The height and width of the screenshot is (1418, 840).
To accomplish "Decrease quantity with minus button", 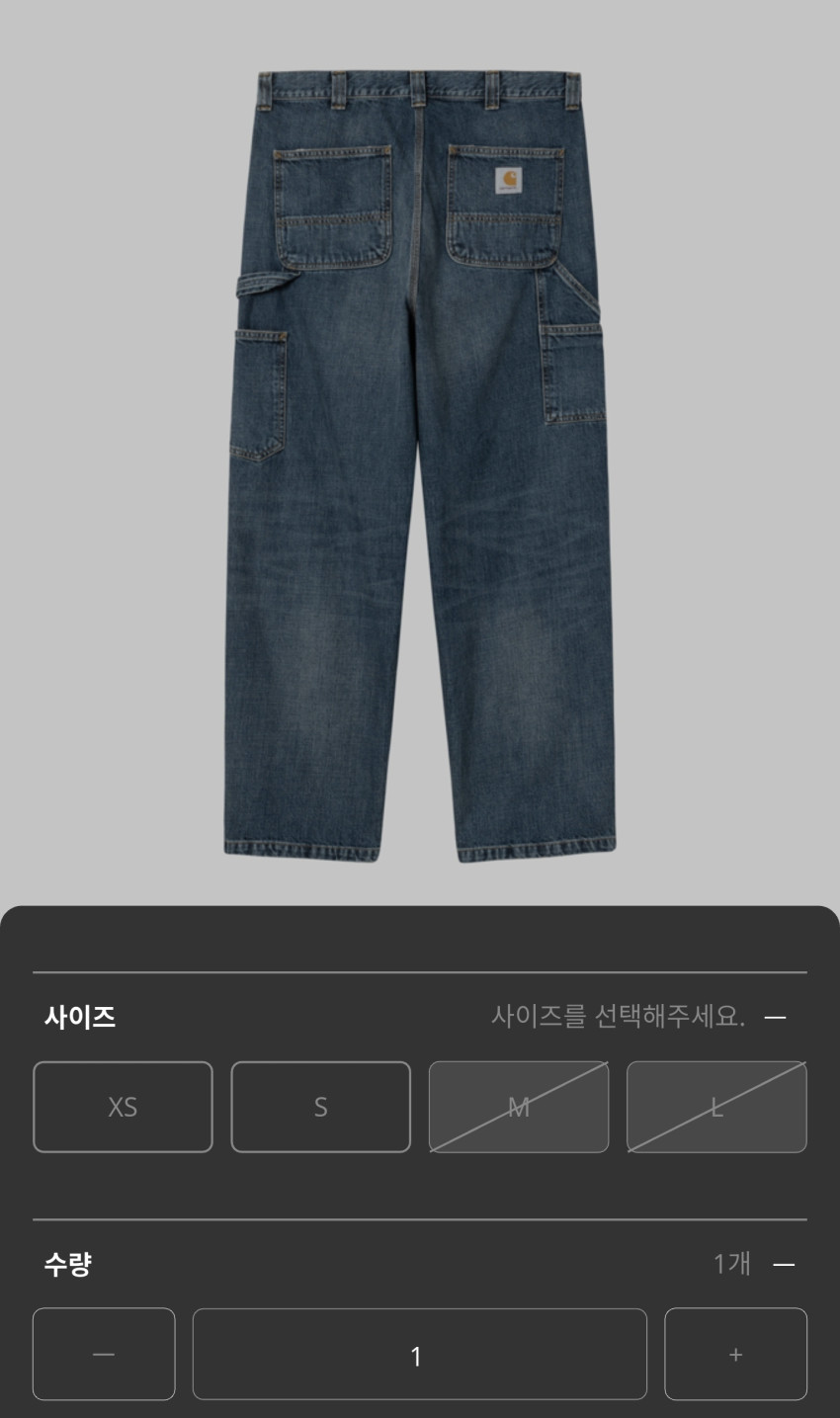I will pyautogui.click(x=104, y=1354).
